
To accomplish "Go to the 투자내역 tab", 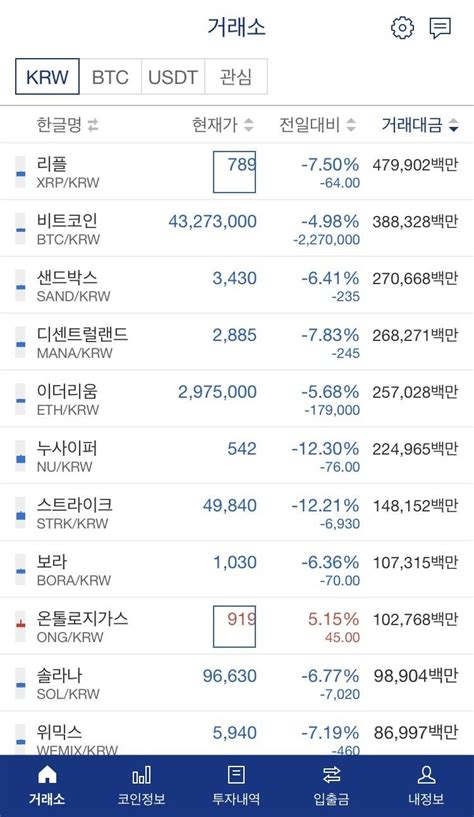I will pos(236,786).
